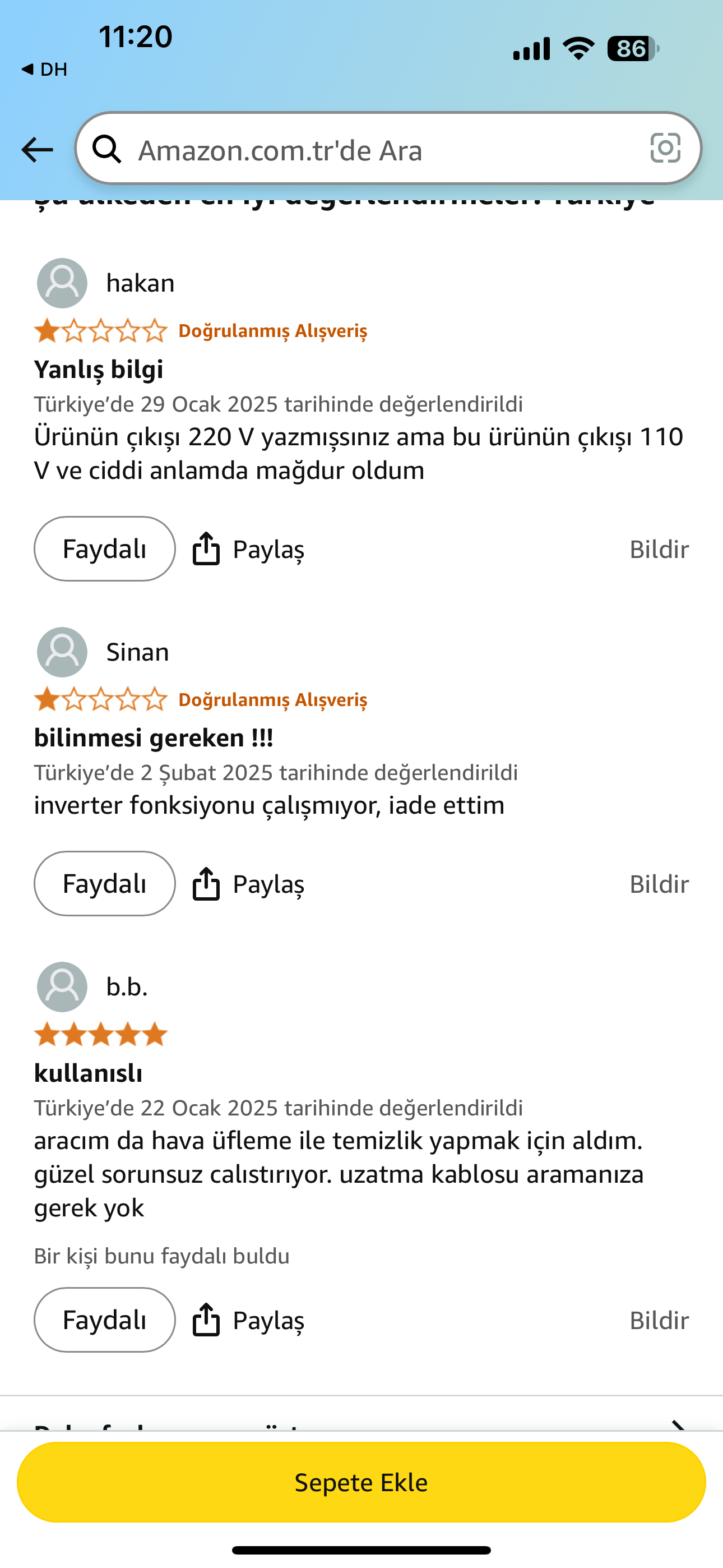
Task: Report hakan's review with Bildir
Action: (x=659, y=549)
